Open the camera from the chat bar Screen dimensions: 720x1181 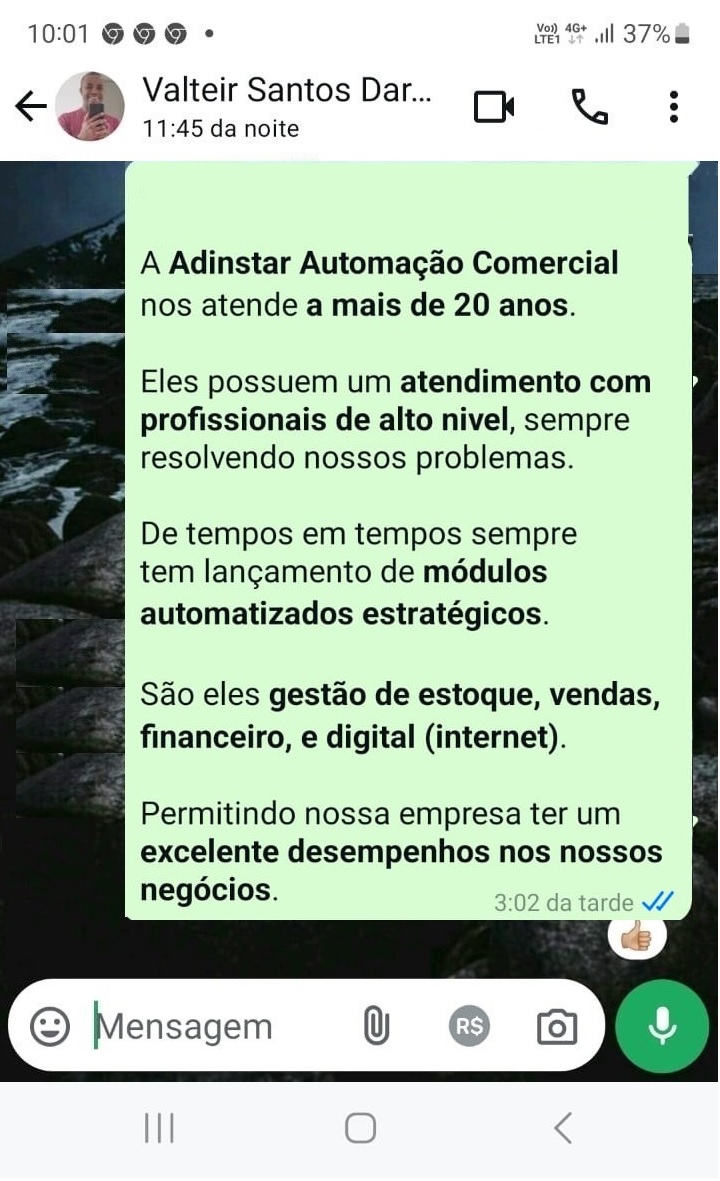pyautogui.click(x=557, y=1027)
